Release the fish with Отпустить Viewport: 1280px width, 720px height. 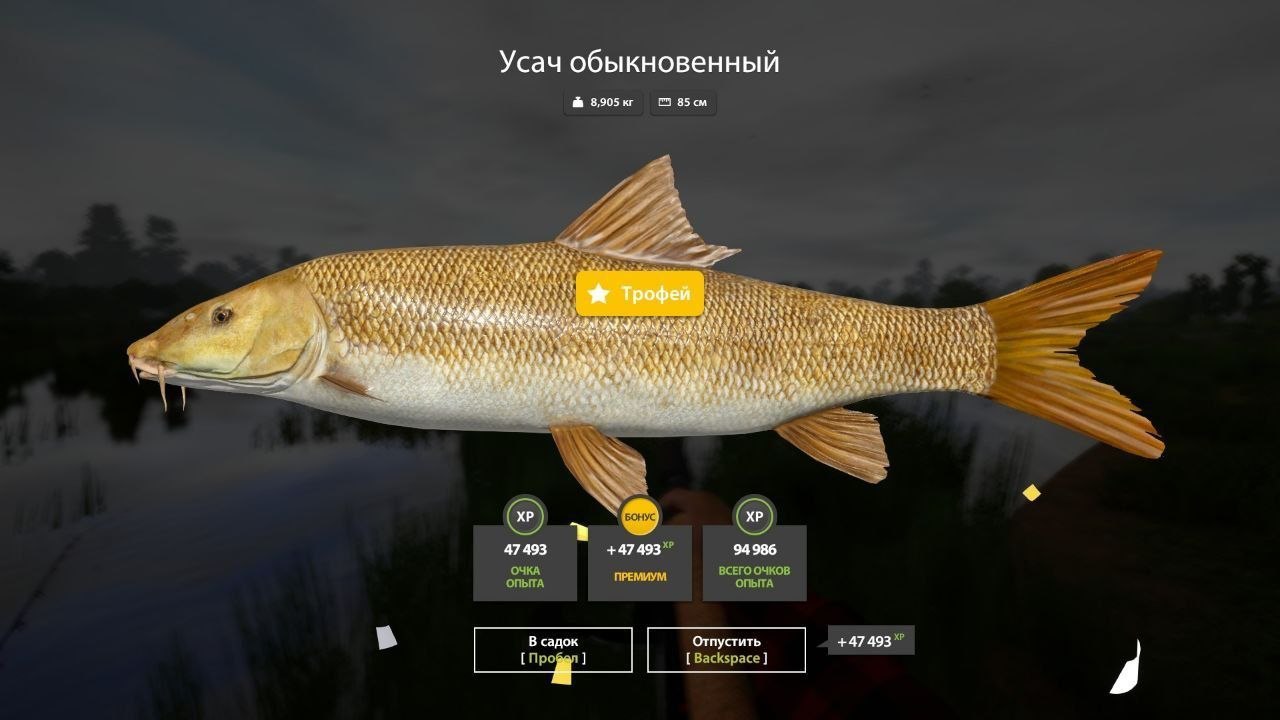point(726,649)
